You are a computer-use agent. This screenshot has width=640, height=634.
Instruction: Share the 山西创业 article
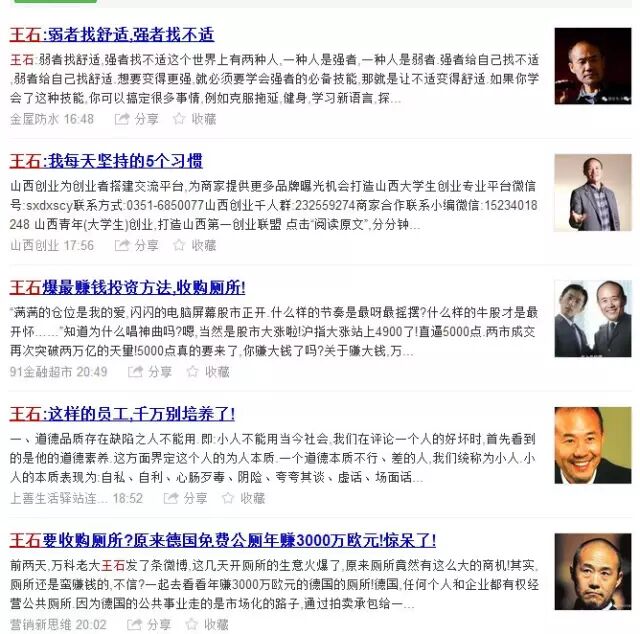[x=137, y=245]
